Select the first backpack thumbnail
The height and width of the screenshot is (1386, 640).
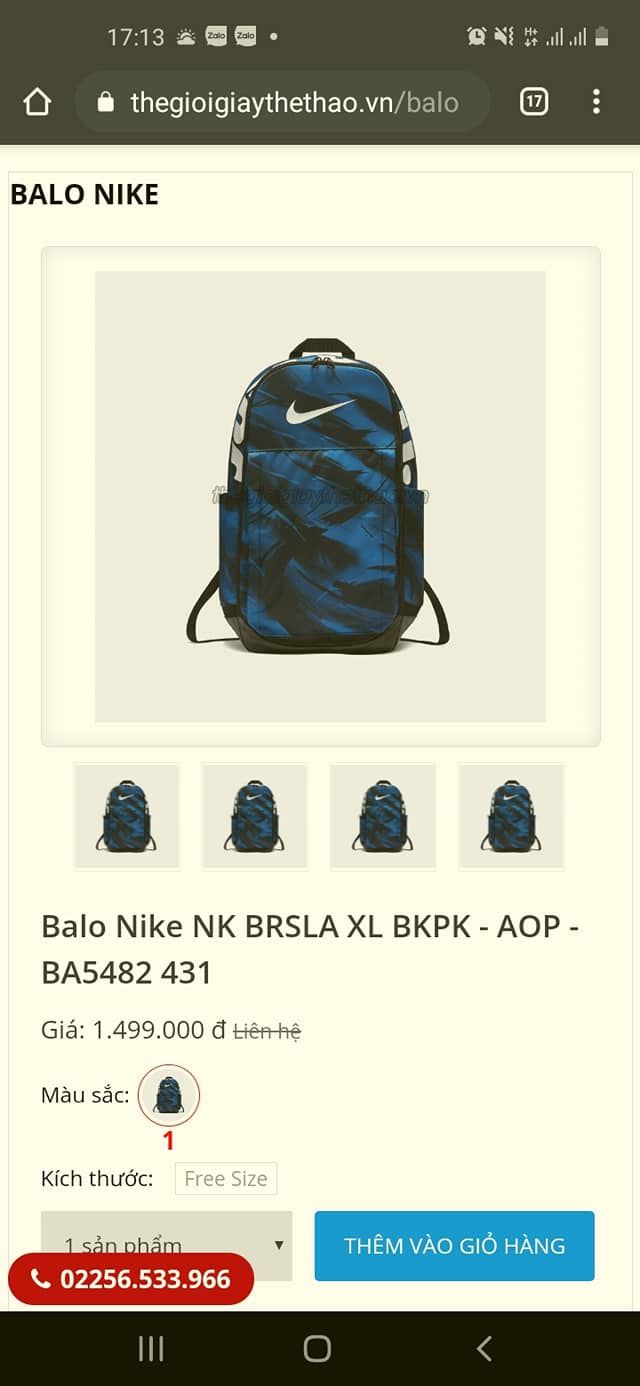[127, 816]
